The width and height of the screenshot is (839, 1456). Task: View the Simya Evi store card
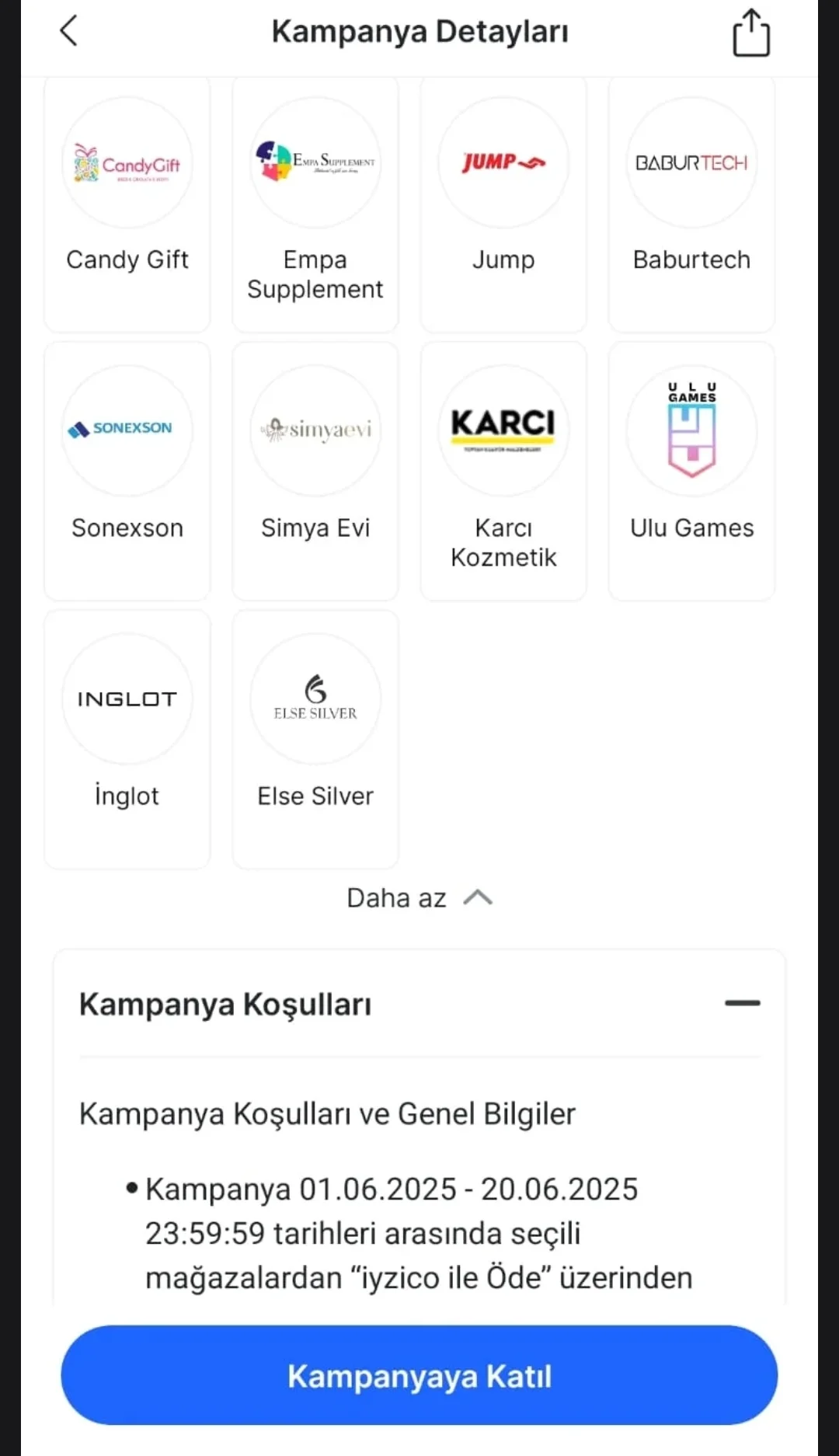[x=315, y=470]
